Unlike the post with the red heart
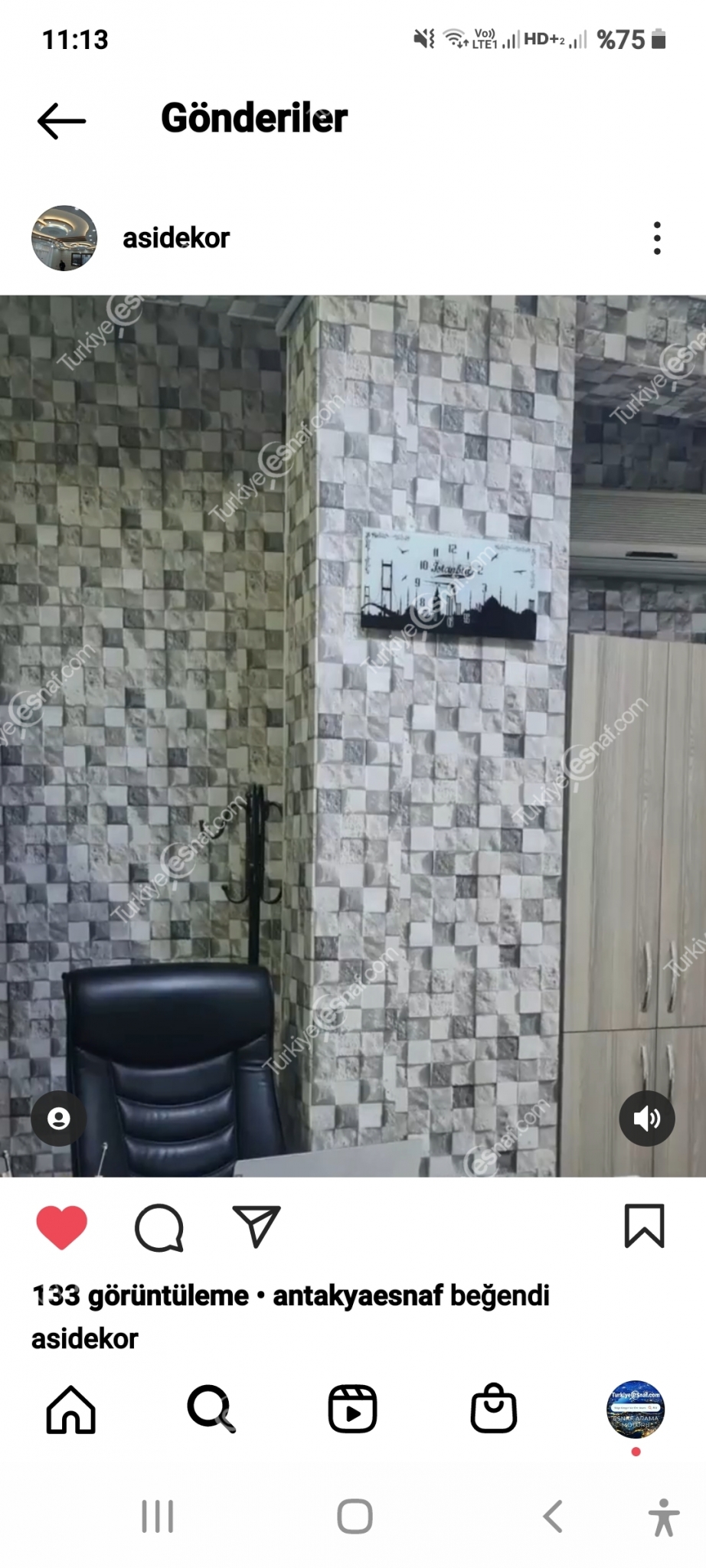The height and width of the screenshot is (1568, 706). [62, 1227]
